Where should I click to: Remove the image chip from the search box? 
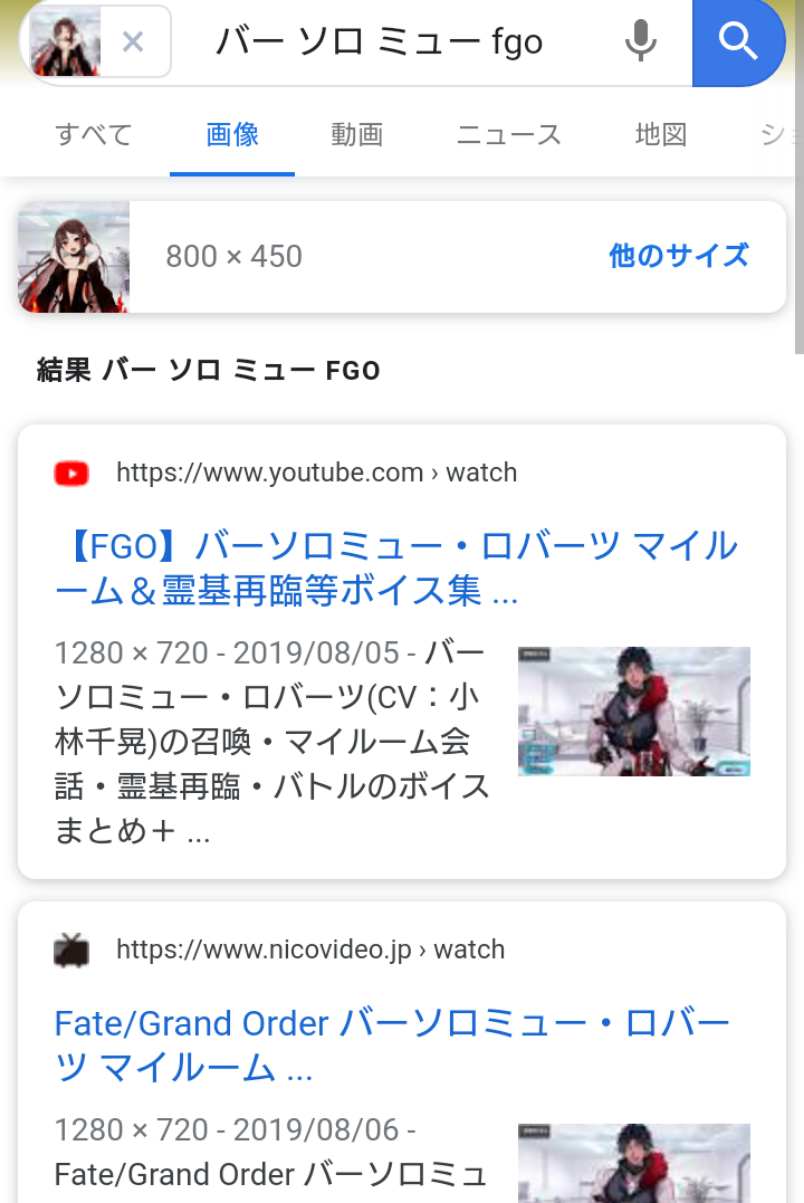[x=133, y=42]
